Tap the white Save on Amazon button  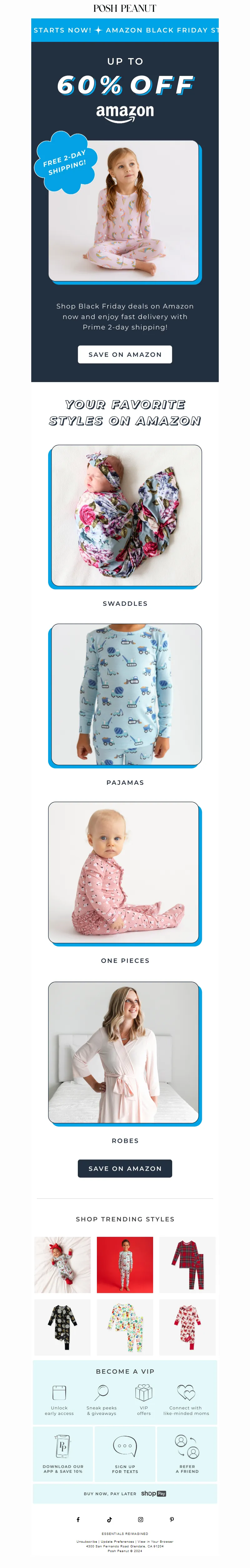pyautogui.click(x=125, y=354)
